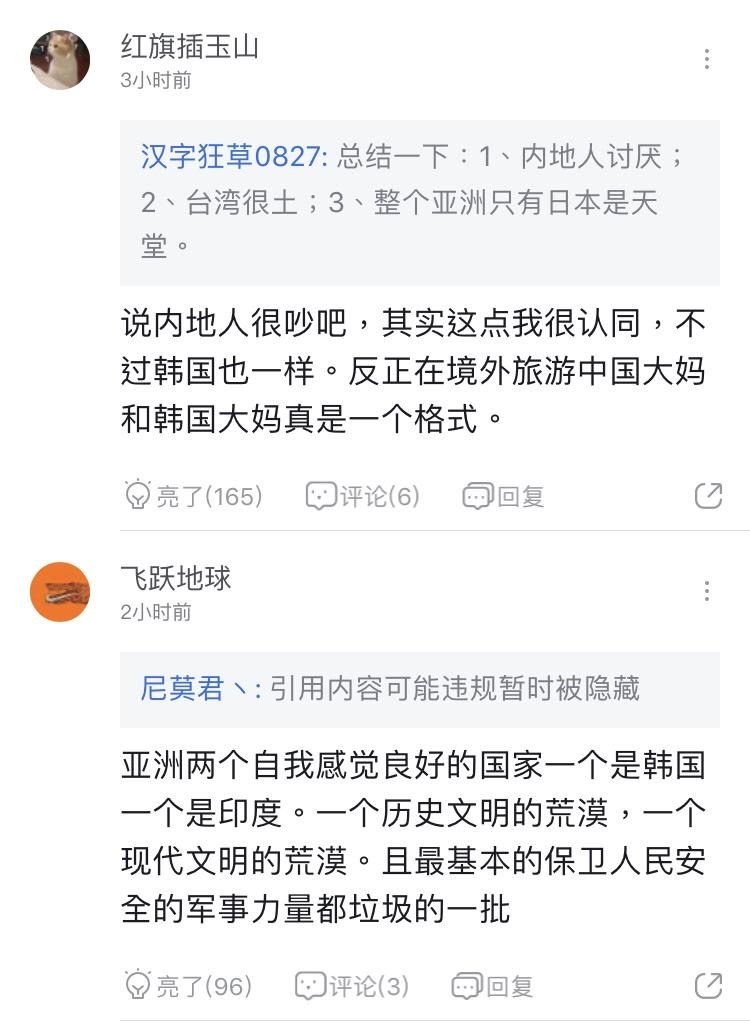
Task: Open 飞跃地球's profile avatar
Action: pos(60,592)
